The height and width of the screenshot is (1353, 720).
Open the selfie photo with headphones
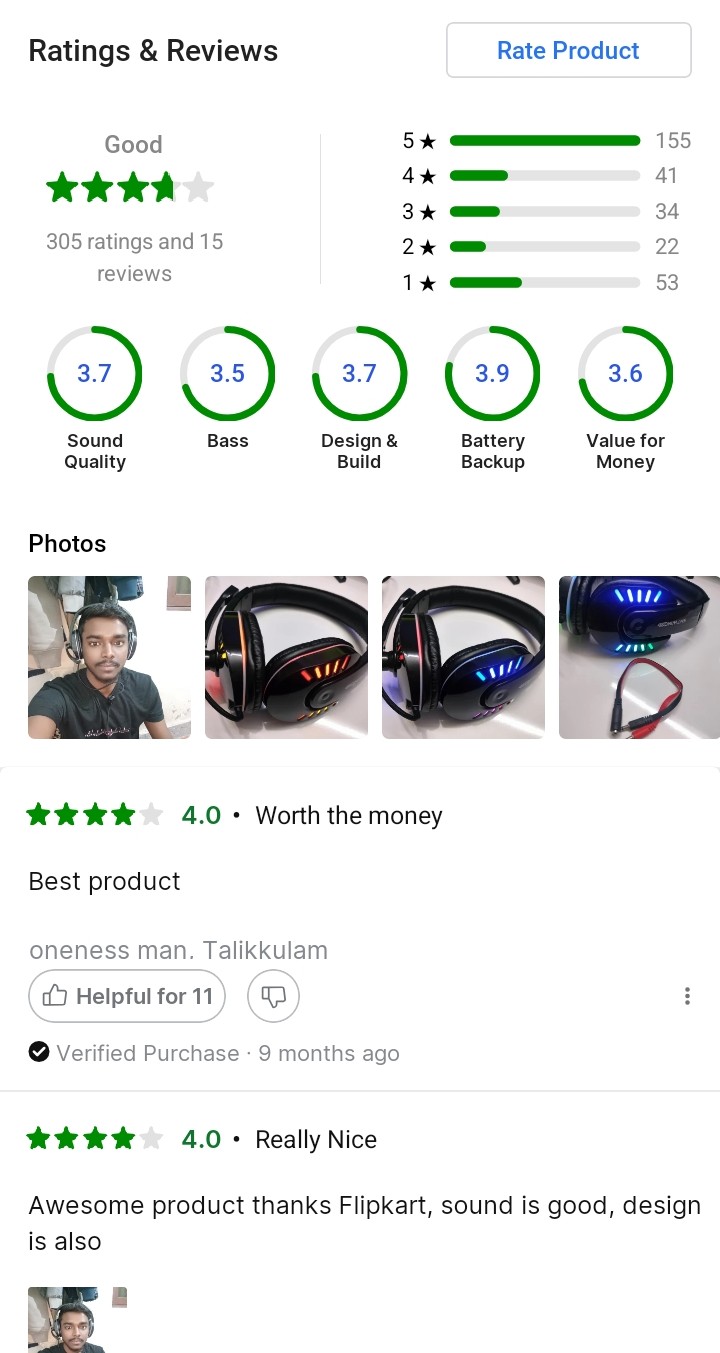click(x=109, y=657)
